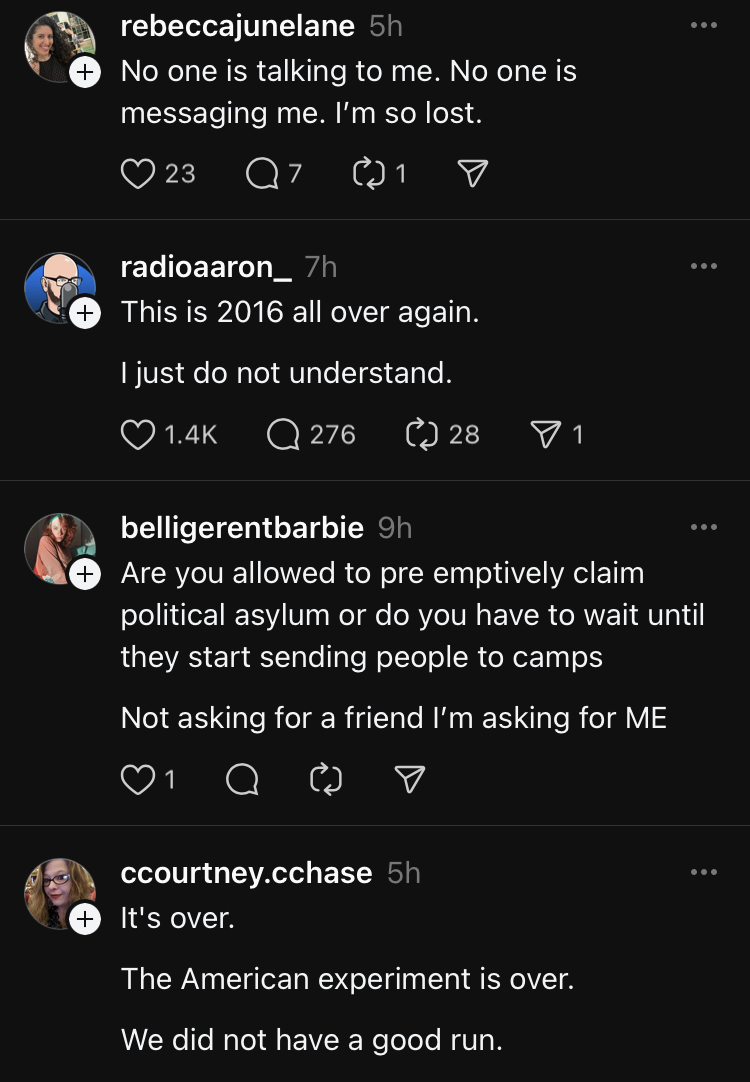This screenshot has width=750, height=1082.
Task: Comment on radioaaron_'s post
Action: (x=284, y=434)
